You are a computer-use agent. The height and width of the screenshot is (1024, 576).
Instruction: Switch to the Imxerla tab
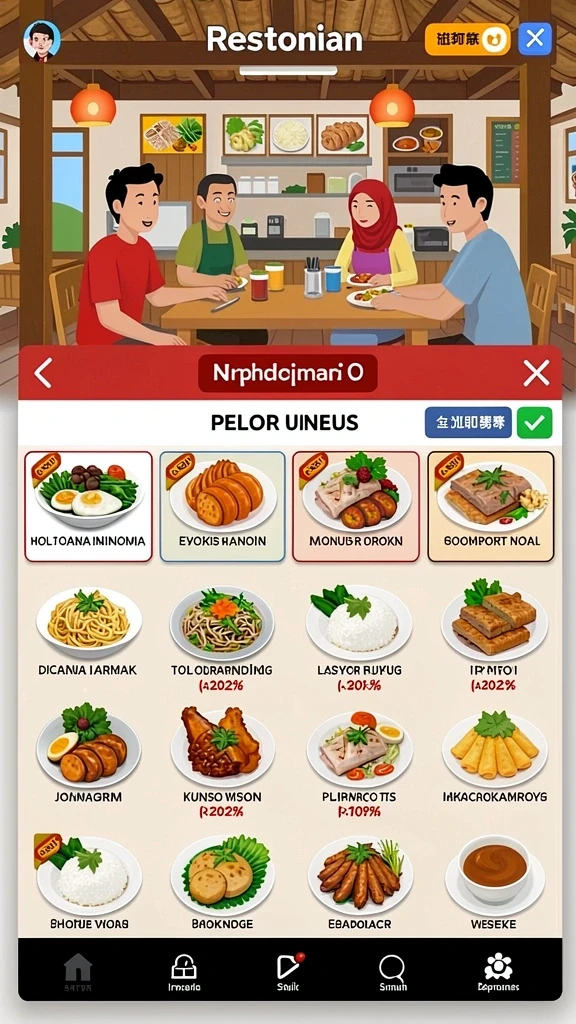click(184, 972)
